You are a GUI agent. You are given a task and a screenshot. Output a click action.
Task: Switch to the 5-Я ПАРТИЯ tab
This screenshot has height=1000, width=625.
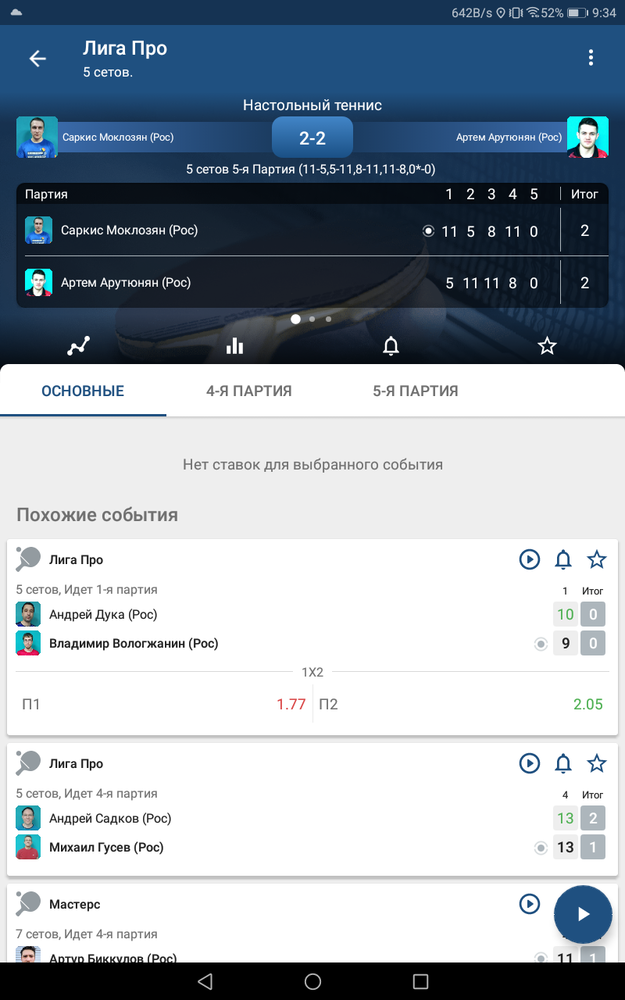tap(415, 391)
